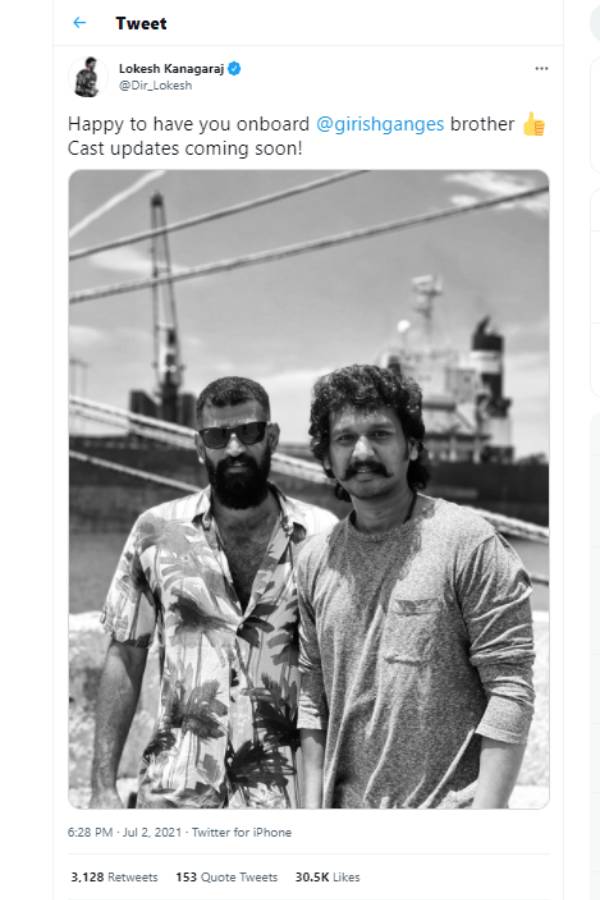Image resolution: width=600 pixels, height=900 pixels.
Task: View the 3,128 Retweets list
Action: pos(114,877)
